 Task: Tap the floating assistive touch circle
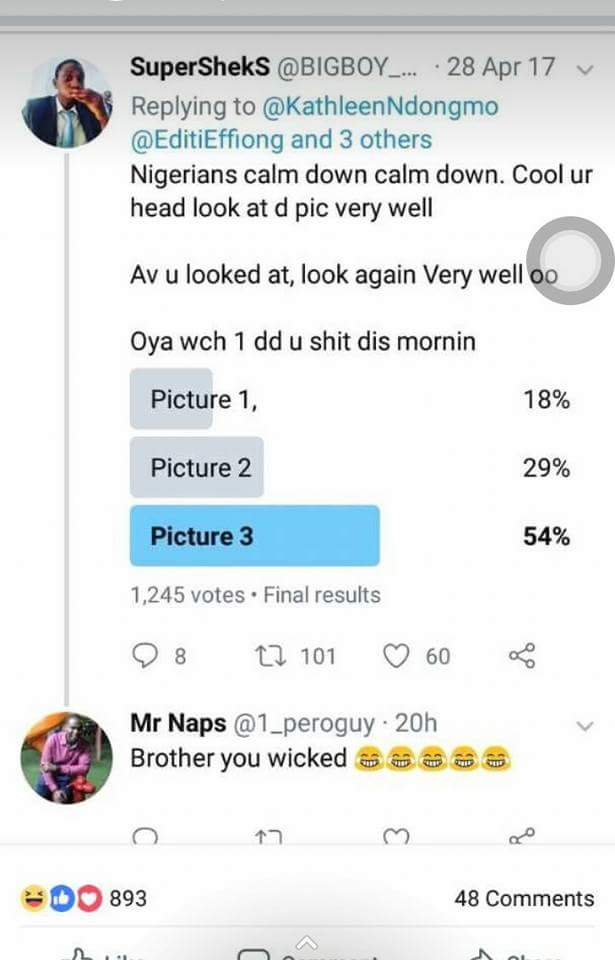click(x=568, y=260)
